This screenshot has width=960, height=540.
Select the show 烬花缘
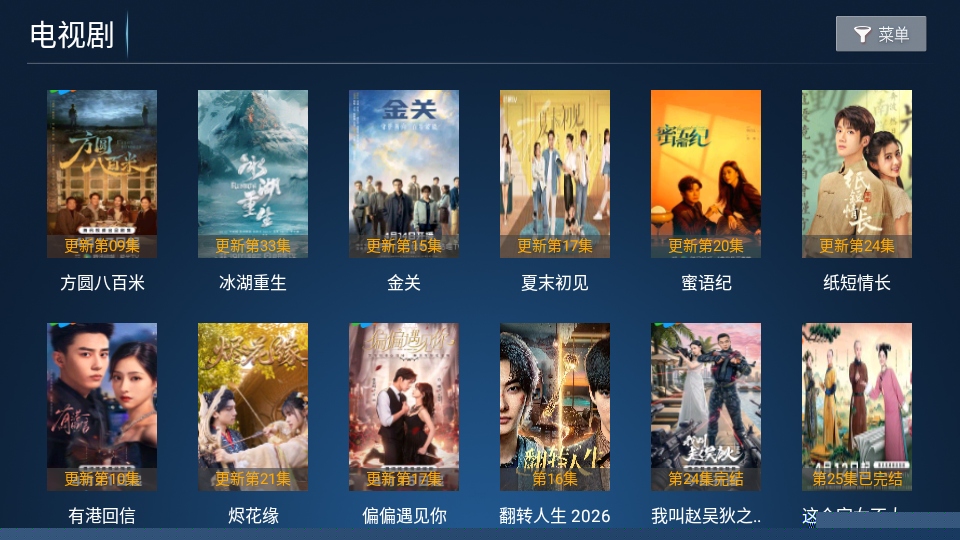click(x=253, y=407)
